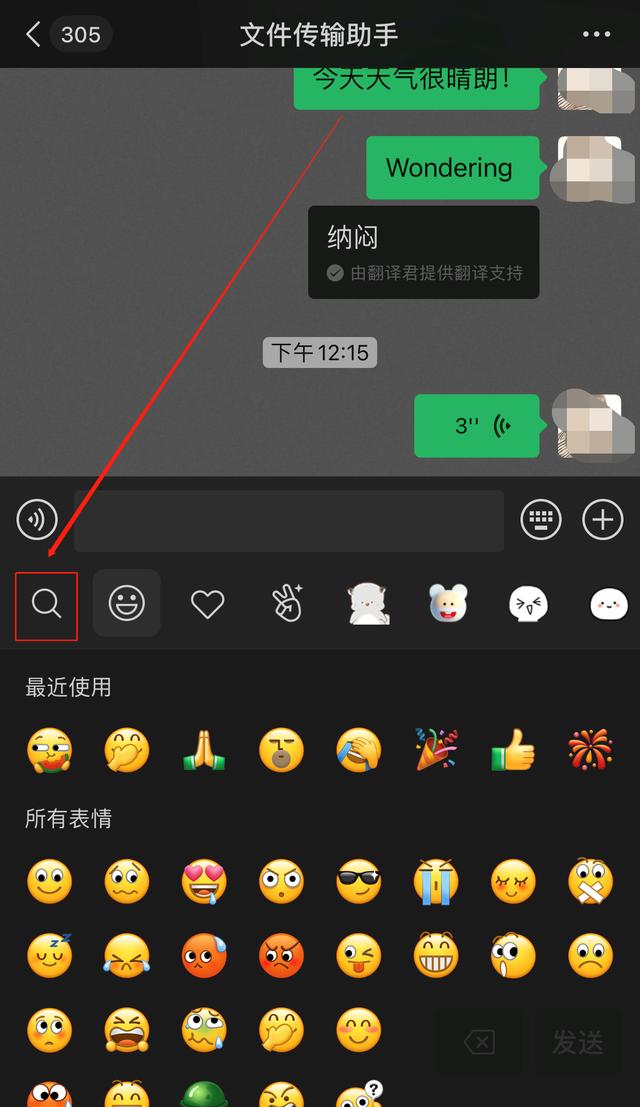Switch to the keyboard icon

point(541,520)
